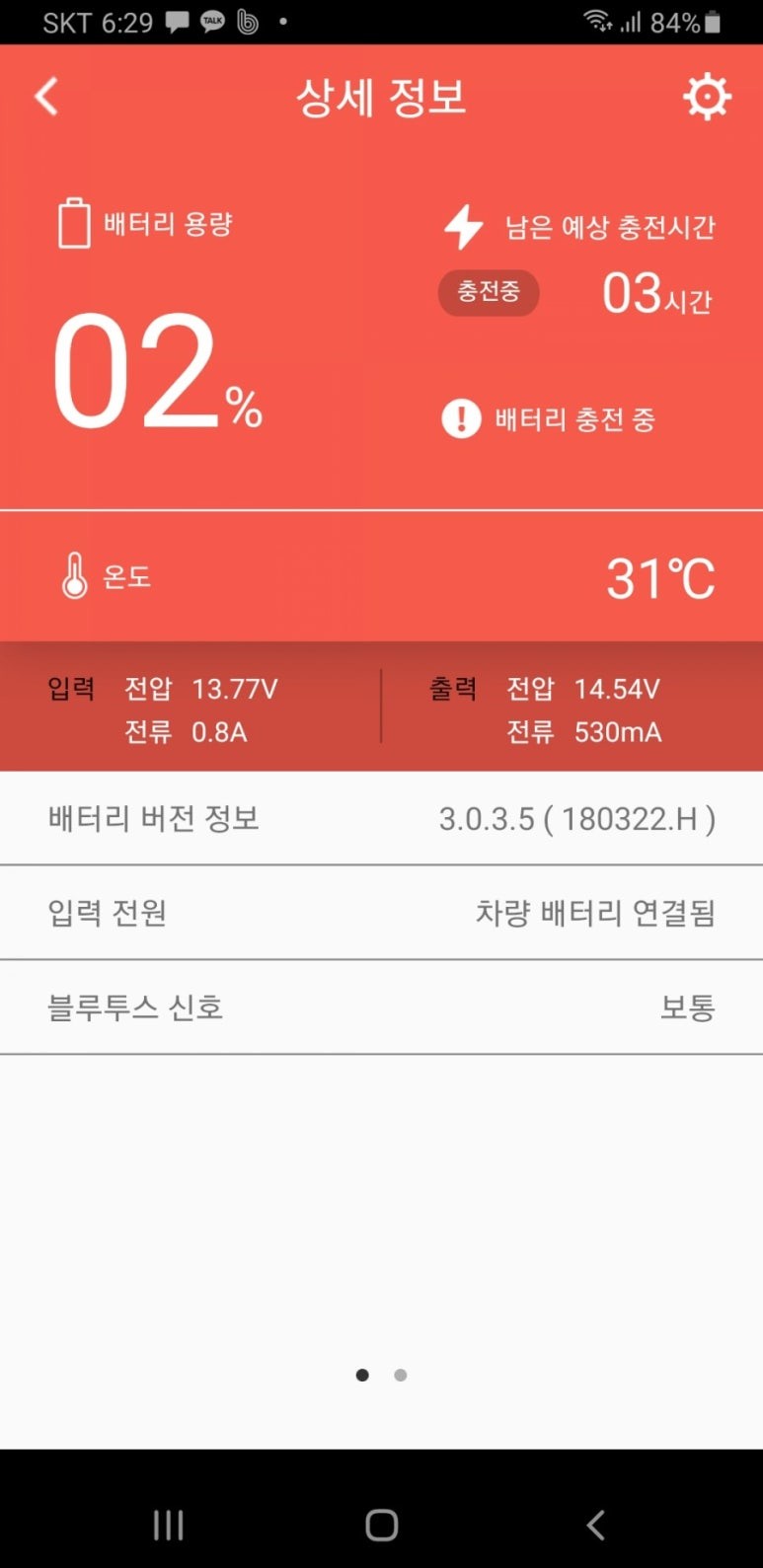The width and height of the screenshot is (763, 1568).
Task: Open the settings gear icon
Action: coord(707,96)
